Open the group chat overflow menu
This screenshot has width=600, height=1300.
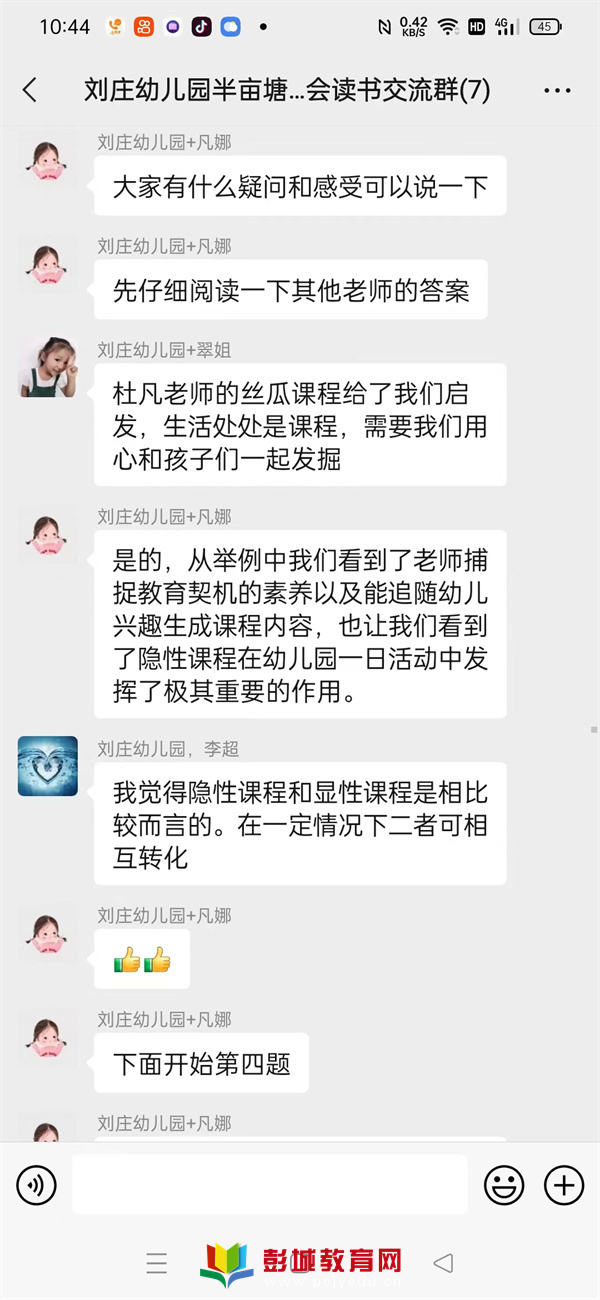[557, 90]
